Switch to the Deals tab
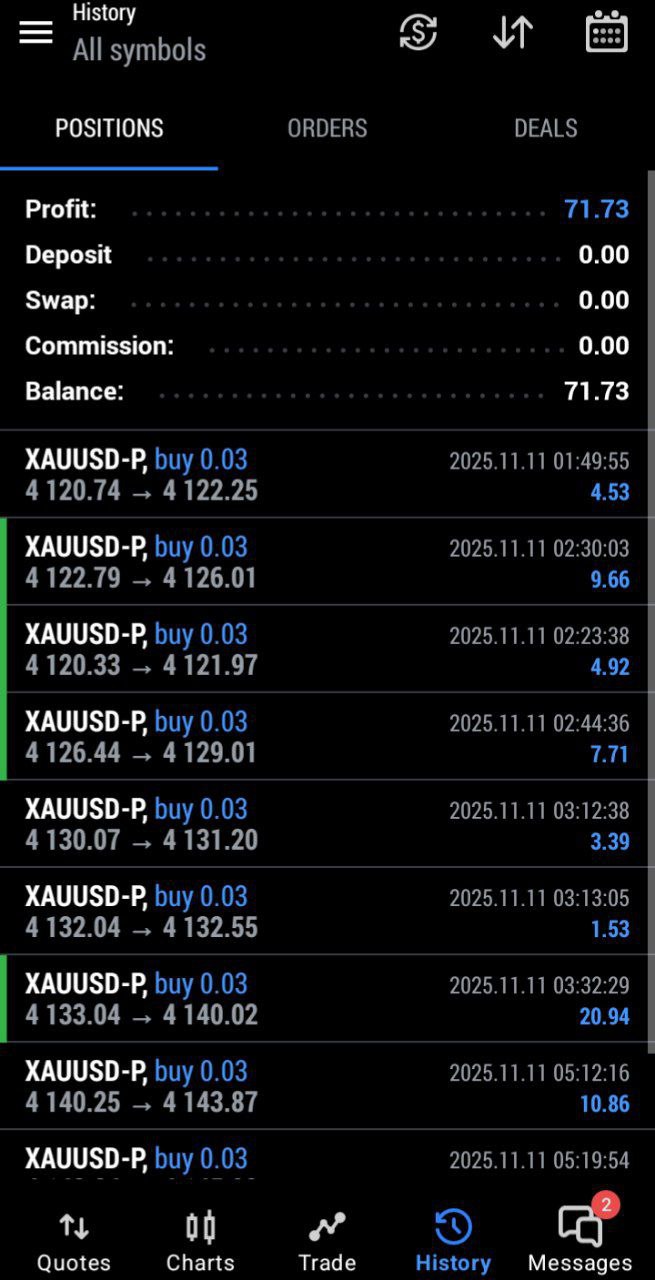The width and height of the screenshot is (655, 1280). point(545,128)
